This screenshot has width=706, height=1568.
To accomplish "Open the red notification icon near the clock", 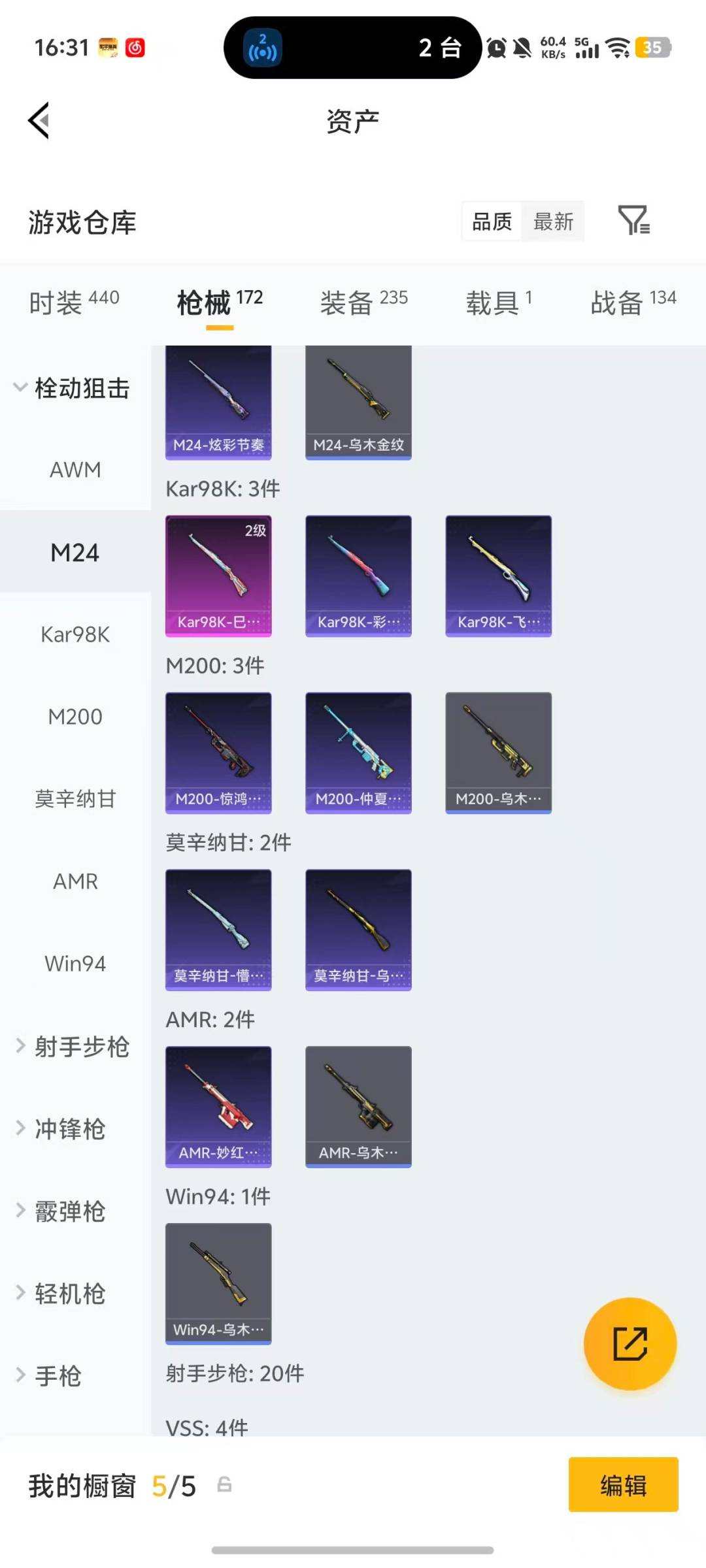I will pos(134,47).
